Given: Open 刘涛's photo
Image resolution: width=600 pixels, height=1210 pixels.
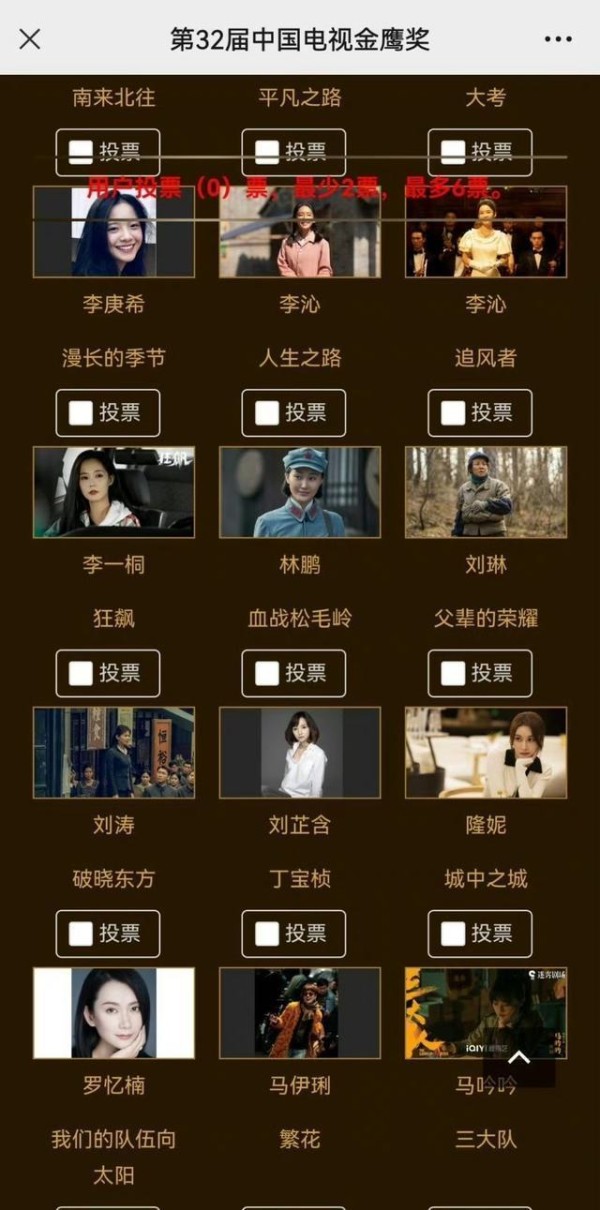Looking at the screenshot, I should tap(114, 752).
